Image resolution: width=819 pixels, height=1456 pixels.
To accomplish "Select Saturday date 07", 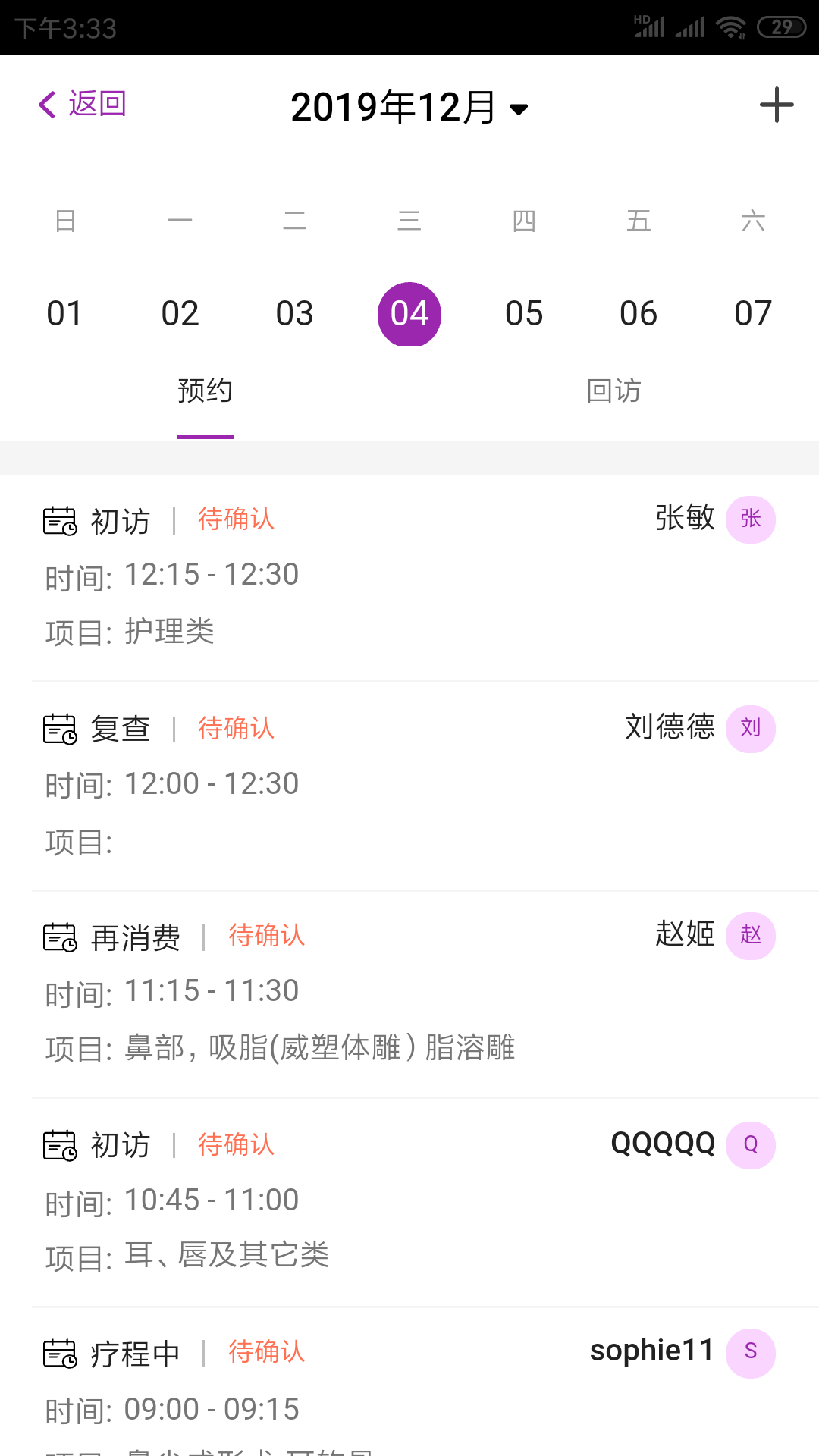I will click(753, 313).
